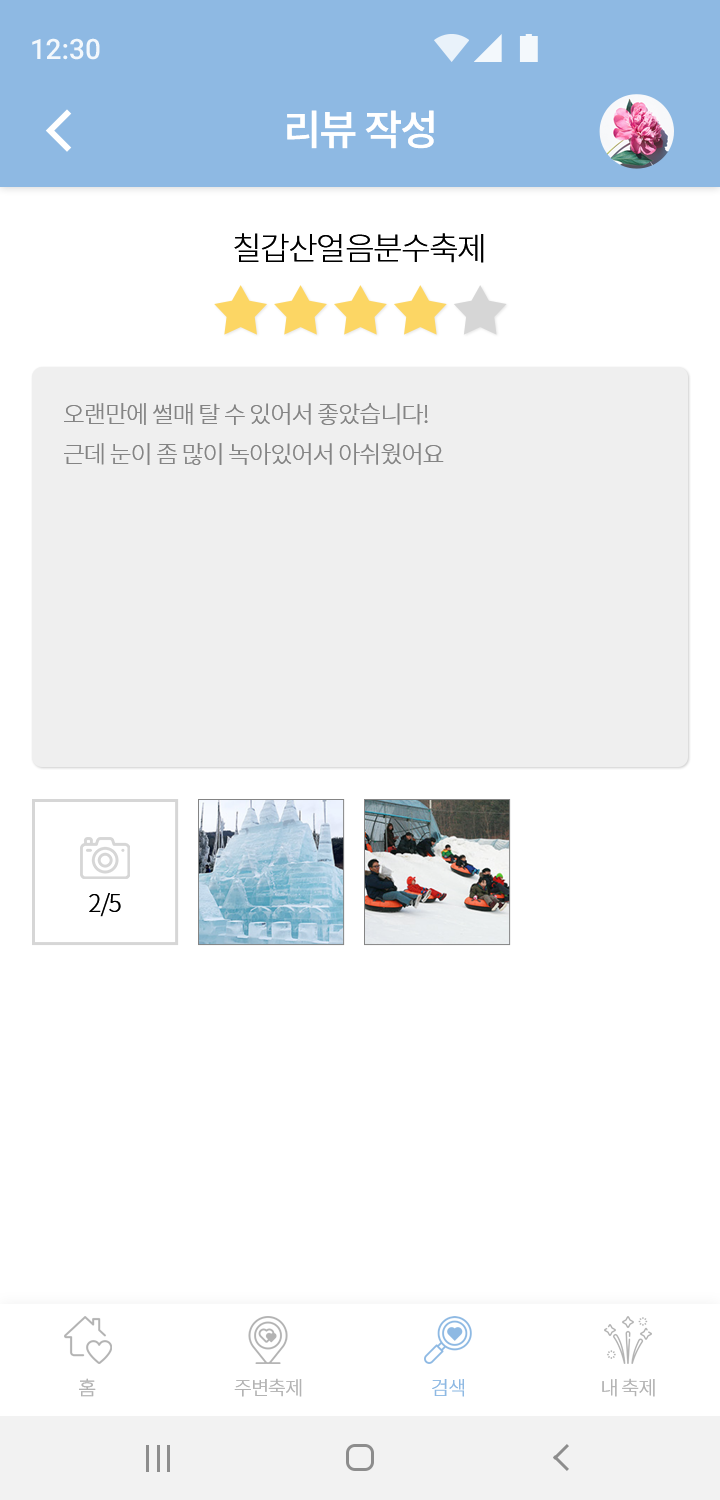The width and height of the screenshot is (720, 1500).
Task: Tap the system home button
Action: pyautogui.click(x=360, y=1458)
